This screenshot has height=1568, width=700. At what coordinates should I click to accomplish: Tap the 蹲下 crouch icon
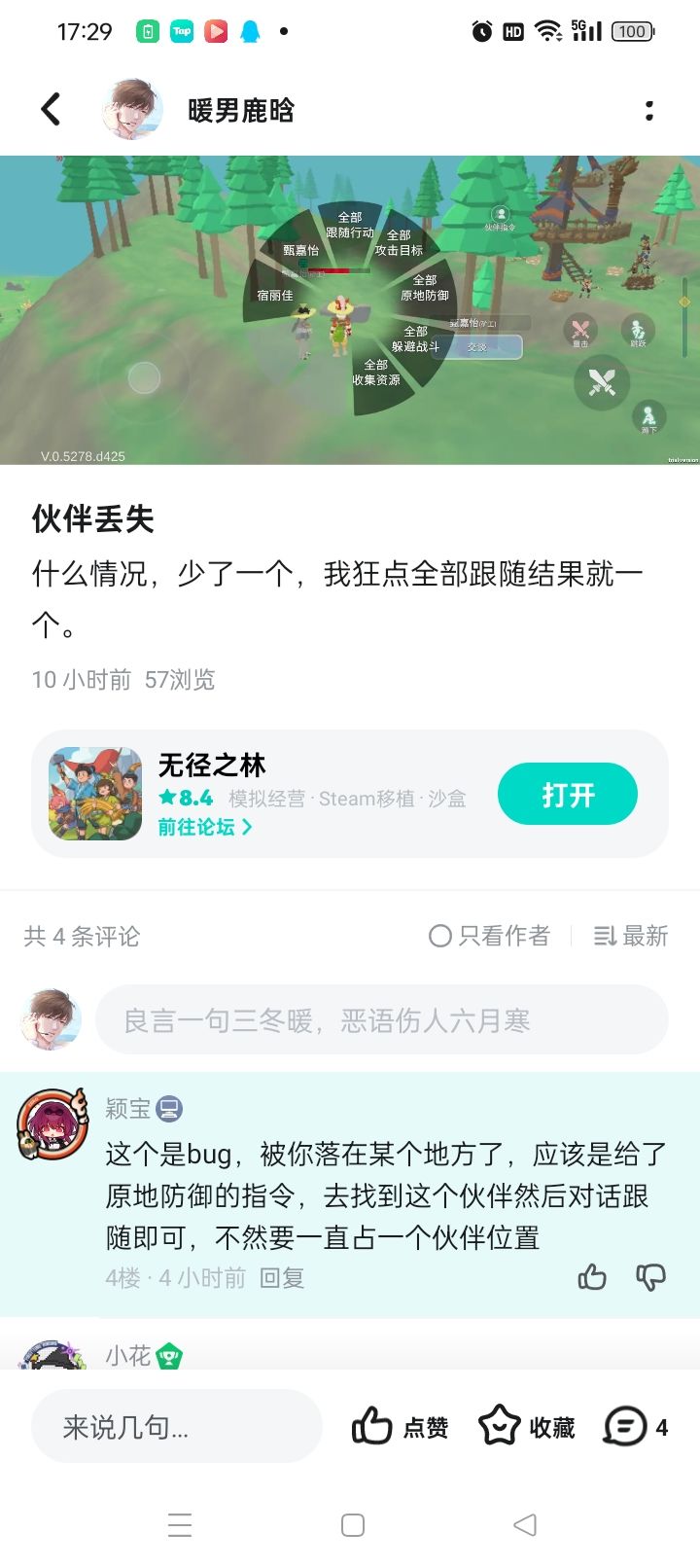pos(647,416)
